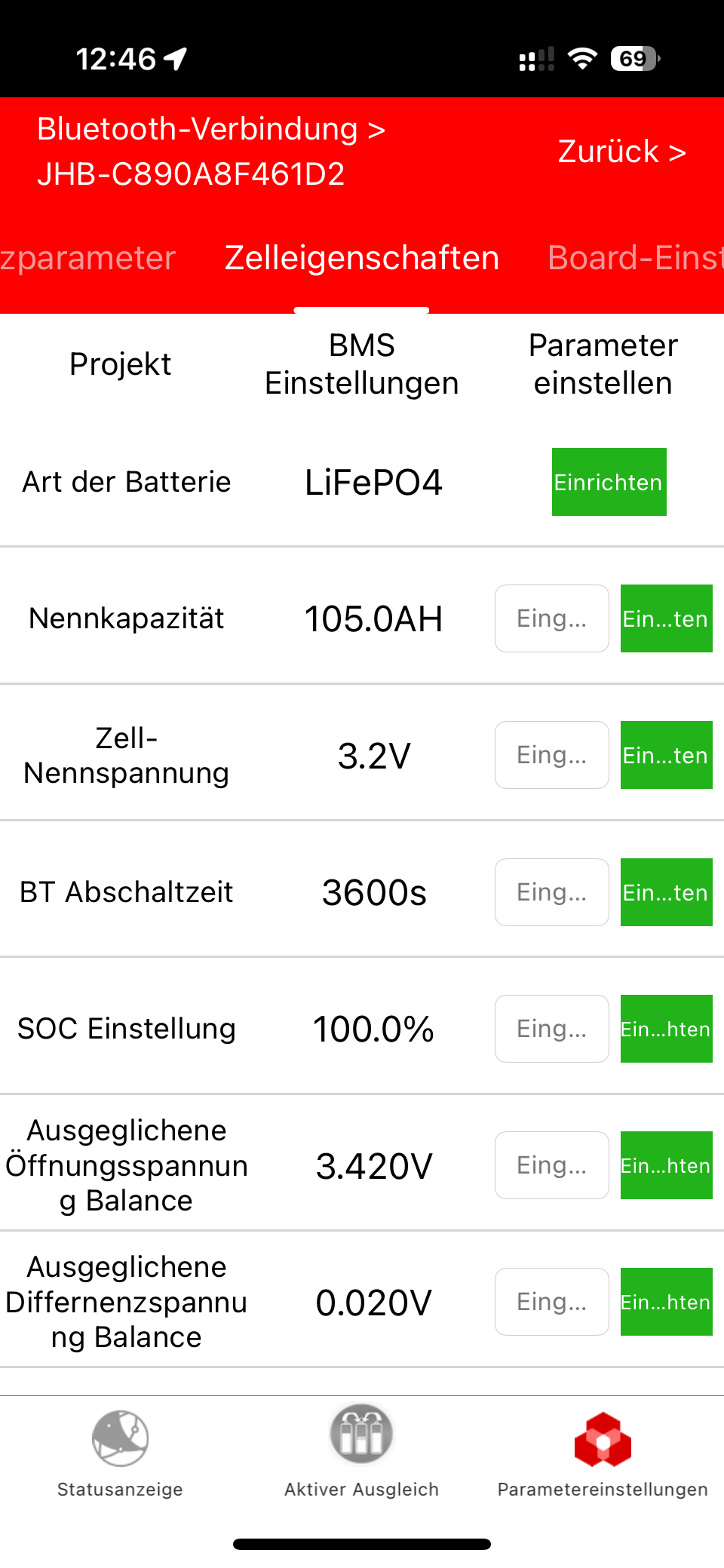724x1568 pixels.
Task: Select the SOC Einstellung input box
Action: pyautogui.click(x=551, y=1029)
